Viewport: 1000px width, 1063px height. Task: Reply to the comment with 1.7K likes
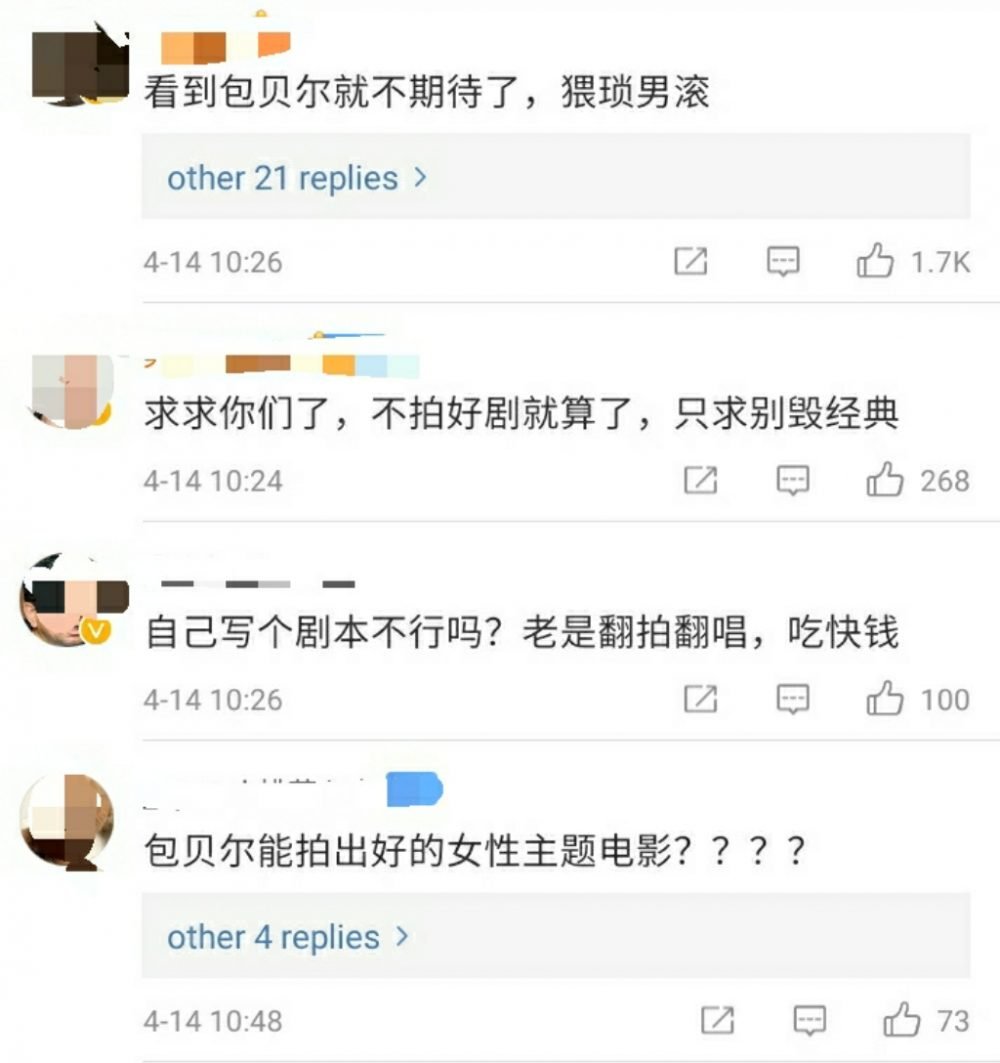pos(784,262)
